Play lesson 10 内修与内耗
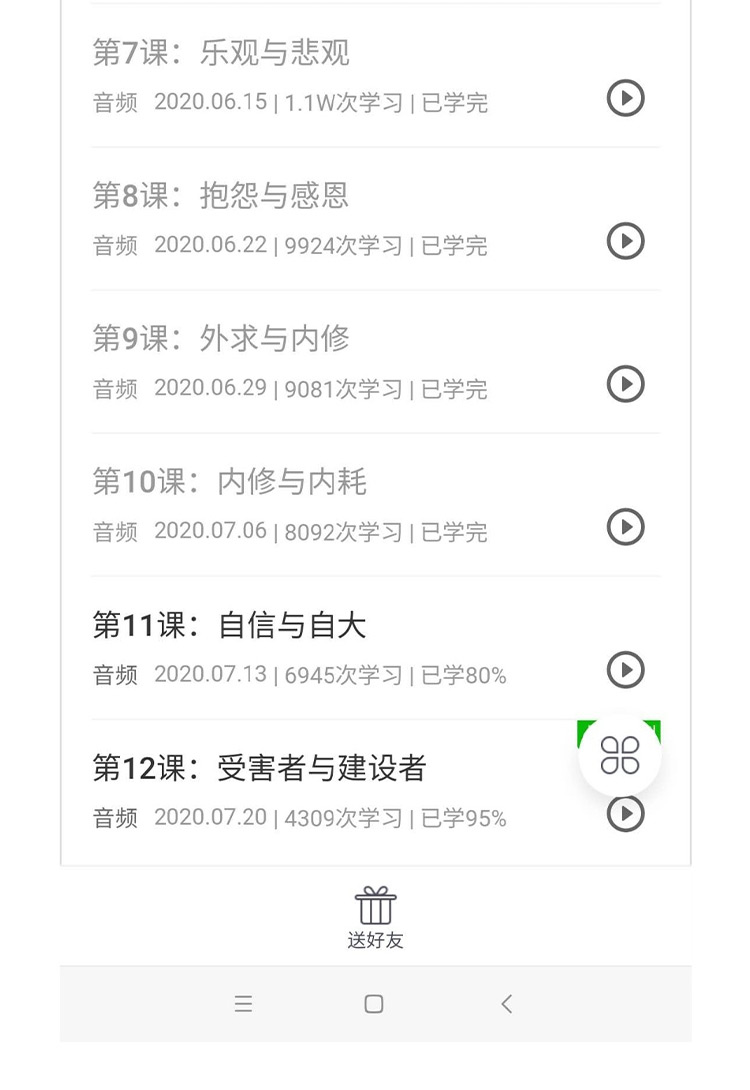750x1090 pixels. 626,527
